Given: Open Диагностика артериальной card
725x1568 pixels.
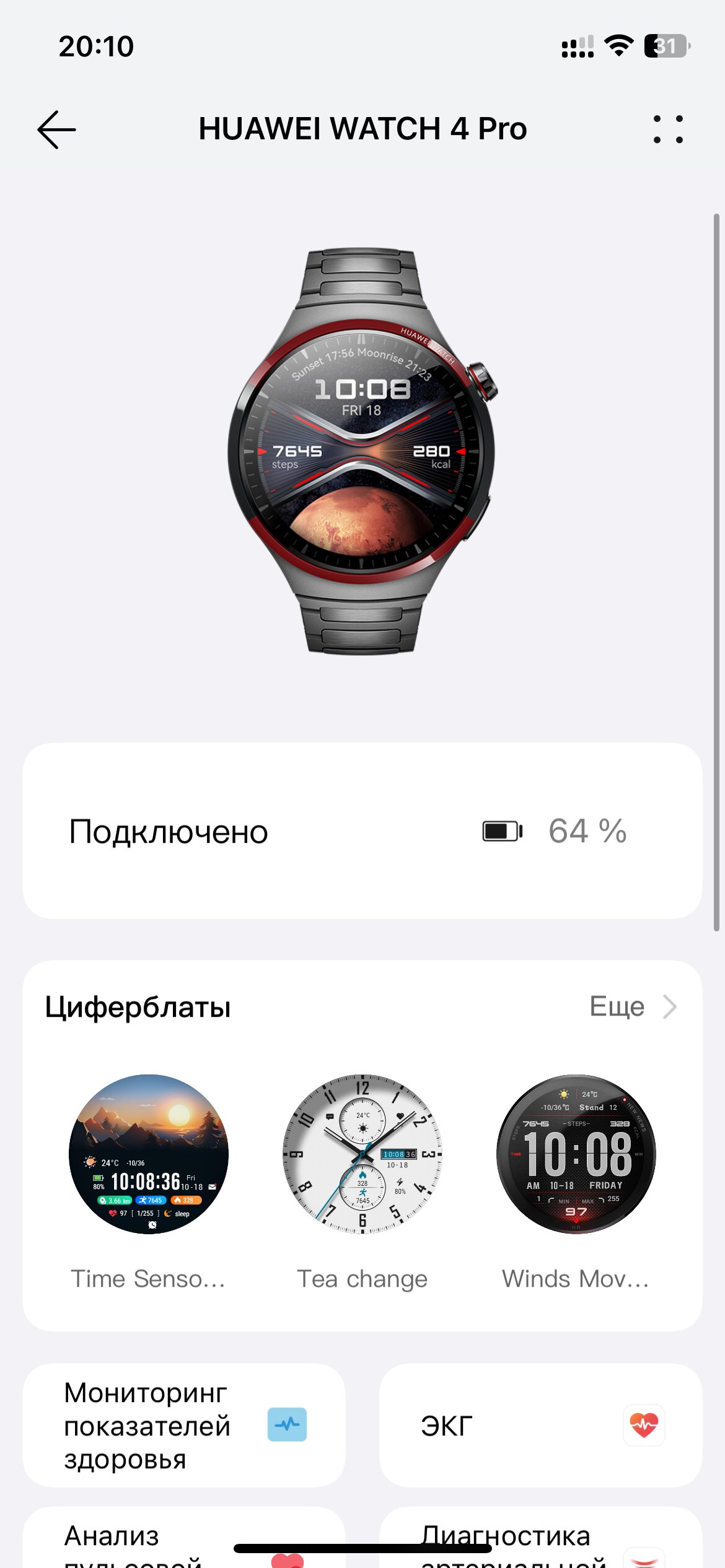Looking at the screenshot, I should pyautogui.click(x=541, y=1539).
